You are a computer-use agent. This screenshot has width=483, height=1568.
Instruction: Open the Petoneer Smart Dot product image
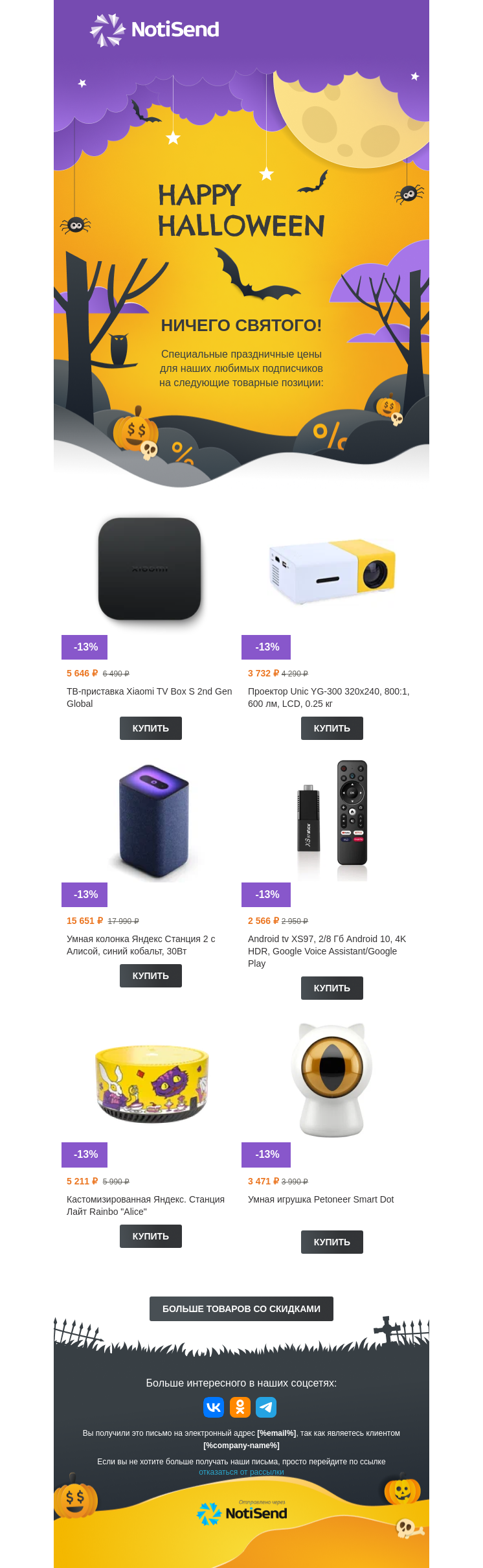331,1079
